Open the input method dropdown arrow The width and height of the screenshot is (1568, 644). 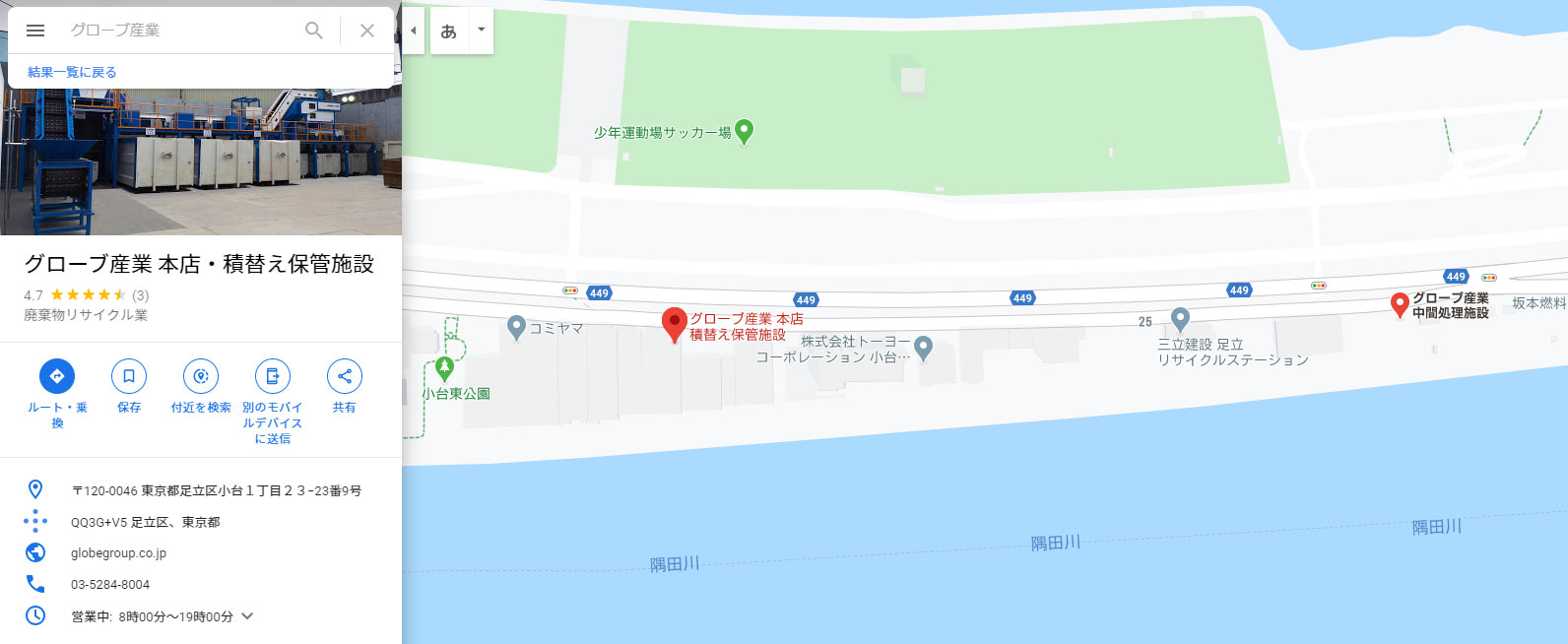pyautogui.click(x=481, y=31)
